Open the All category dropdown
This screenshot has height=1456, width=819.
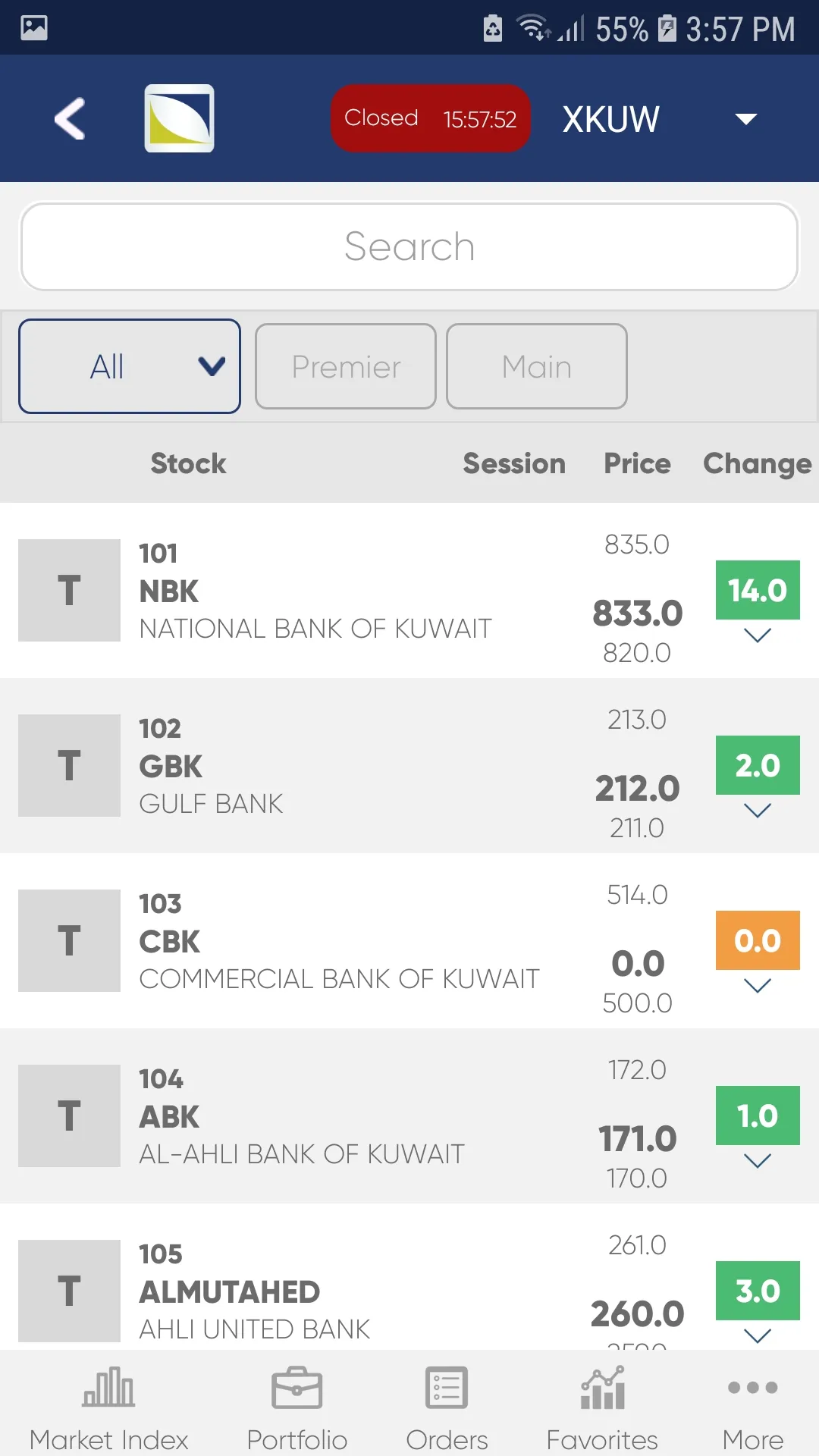point(211,366)
